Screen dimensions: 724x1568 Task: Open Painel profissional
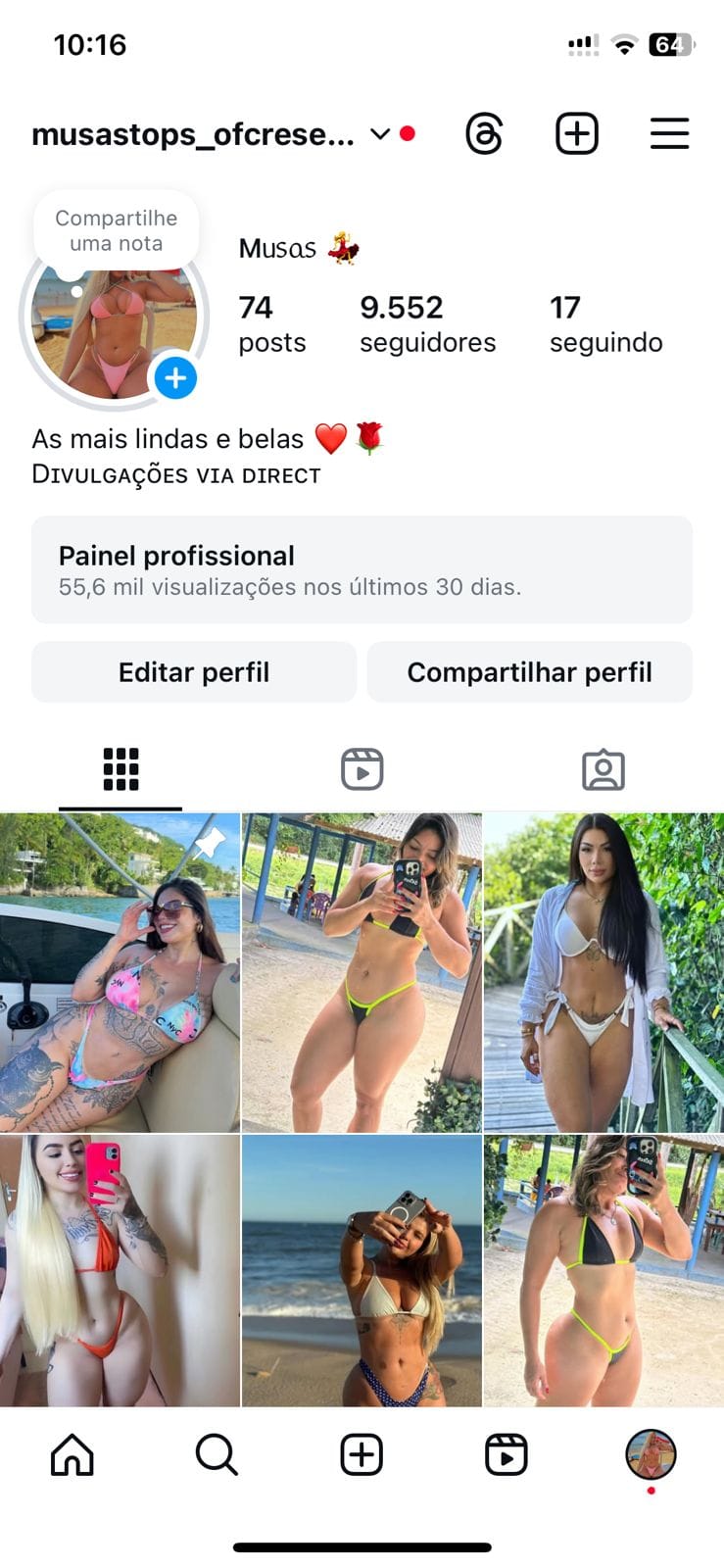pyautogui.click(x=362, y=569)
